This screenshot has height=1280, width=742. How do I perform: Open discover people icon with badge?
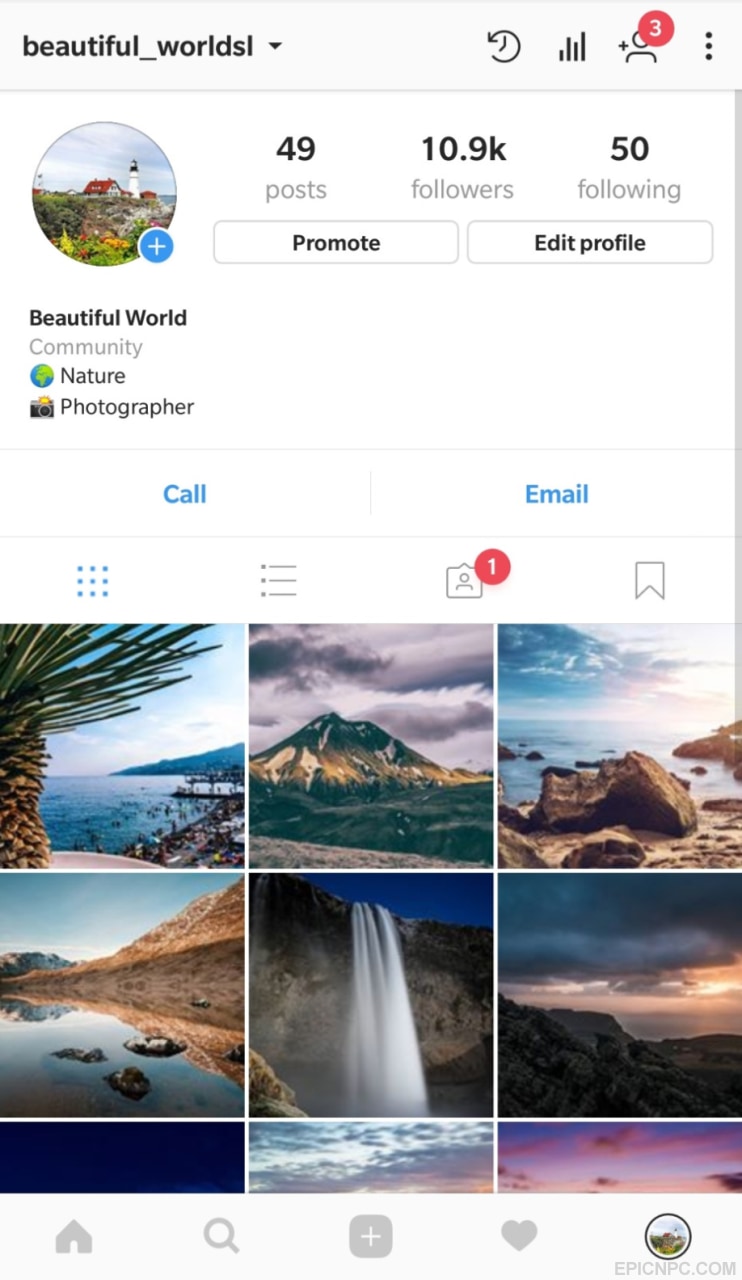click(640, 42)
